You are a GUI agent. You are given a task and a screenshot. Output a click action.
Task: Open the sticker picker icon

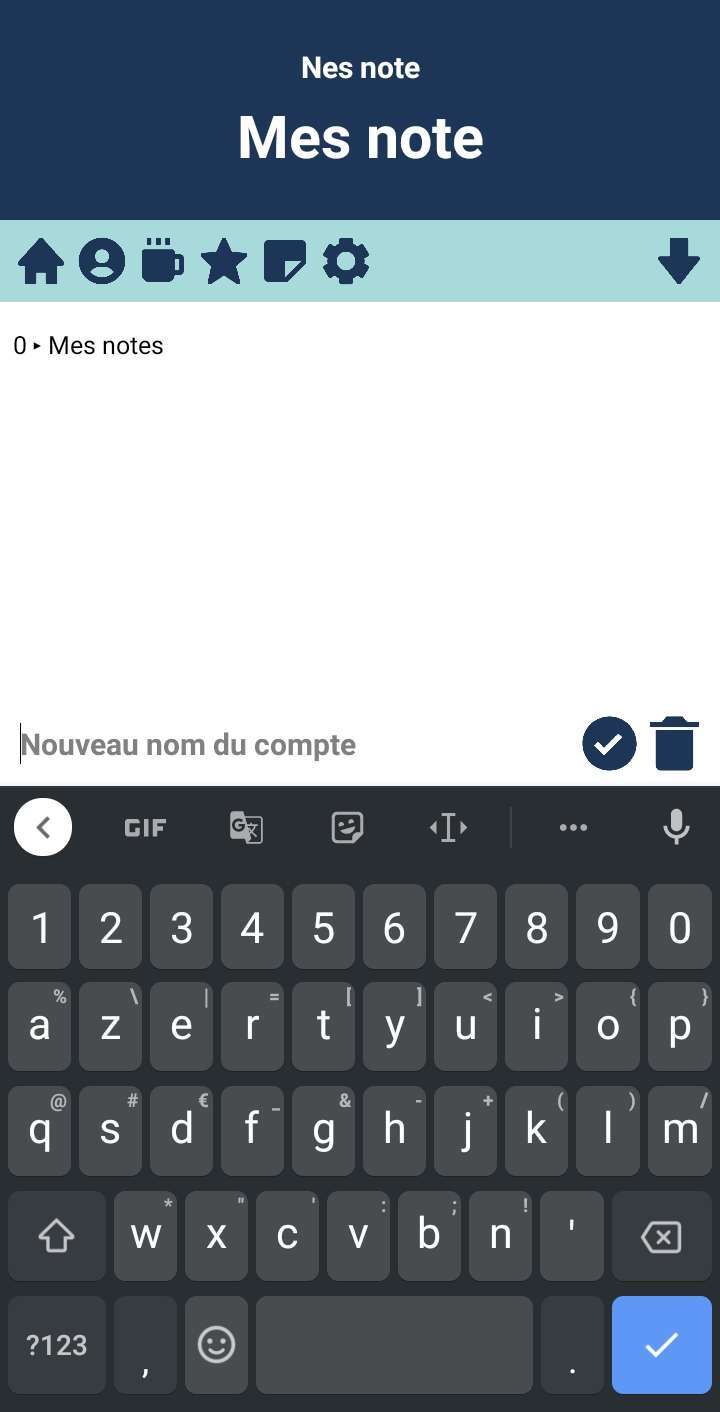pos(347,827)
